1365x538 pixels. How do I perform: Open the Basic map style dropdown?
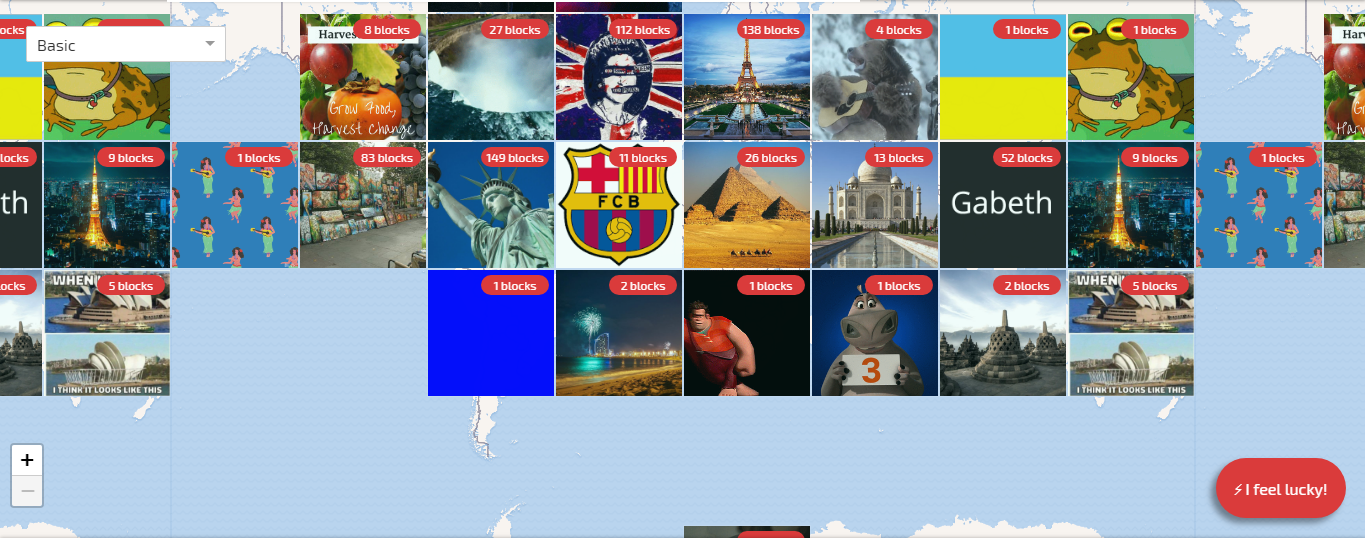click(x=126, y=45)
